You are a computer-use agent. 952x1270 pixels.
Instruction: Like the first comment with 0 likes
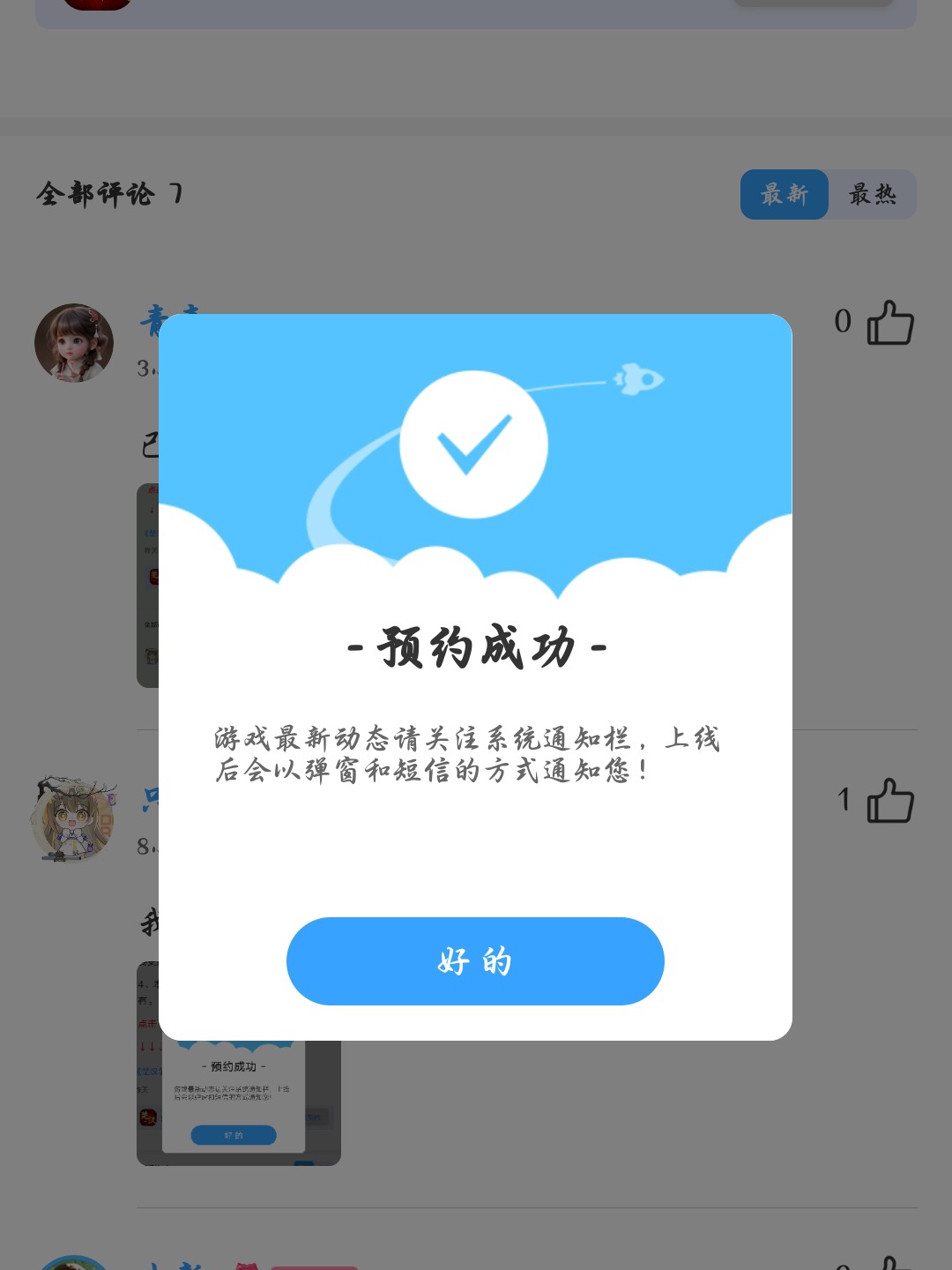[x=890, y=323]
